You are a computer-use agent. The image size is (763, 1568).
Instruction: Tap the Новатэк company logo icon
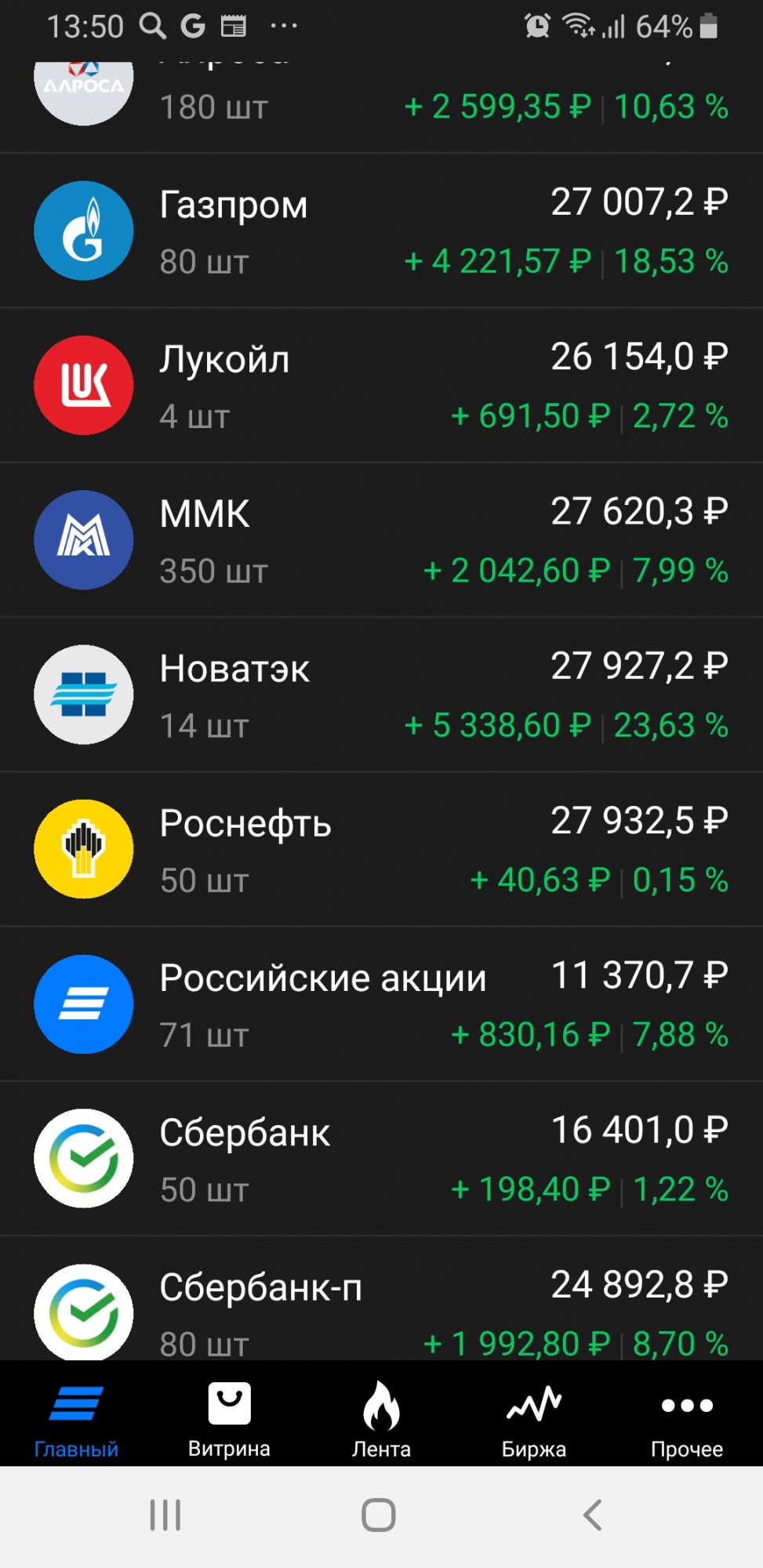[82, 694]
